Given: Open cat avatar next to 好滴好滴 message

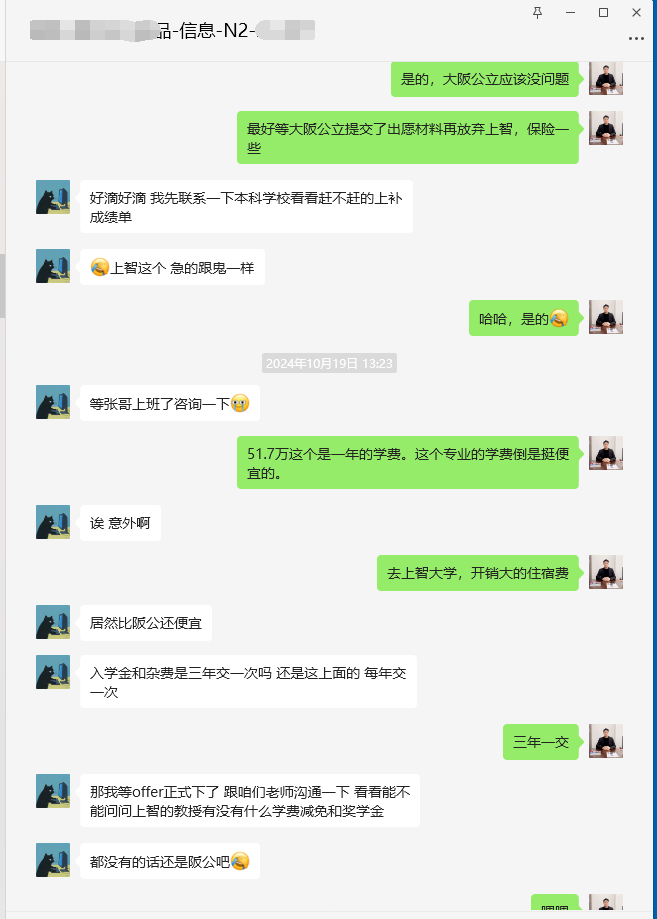Looking at the screenshot, I should (53, 197).
